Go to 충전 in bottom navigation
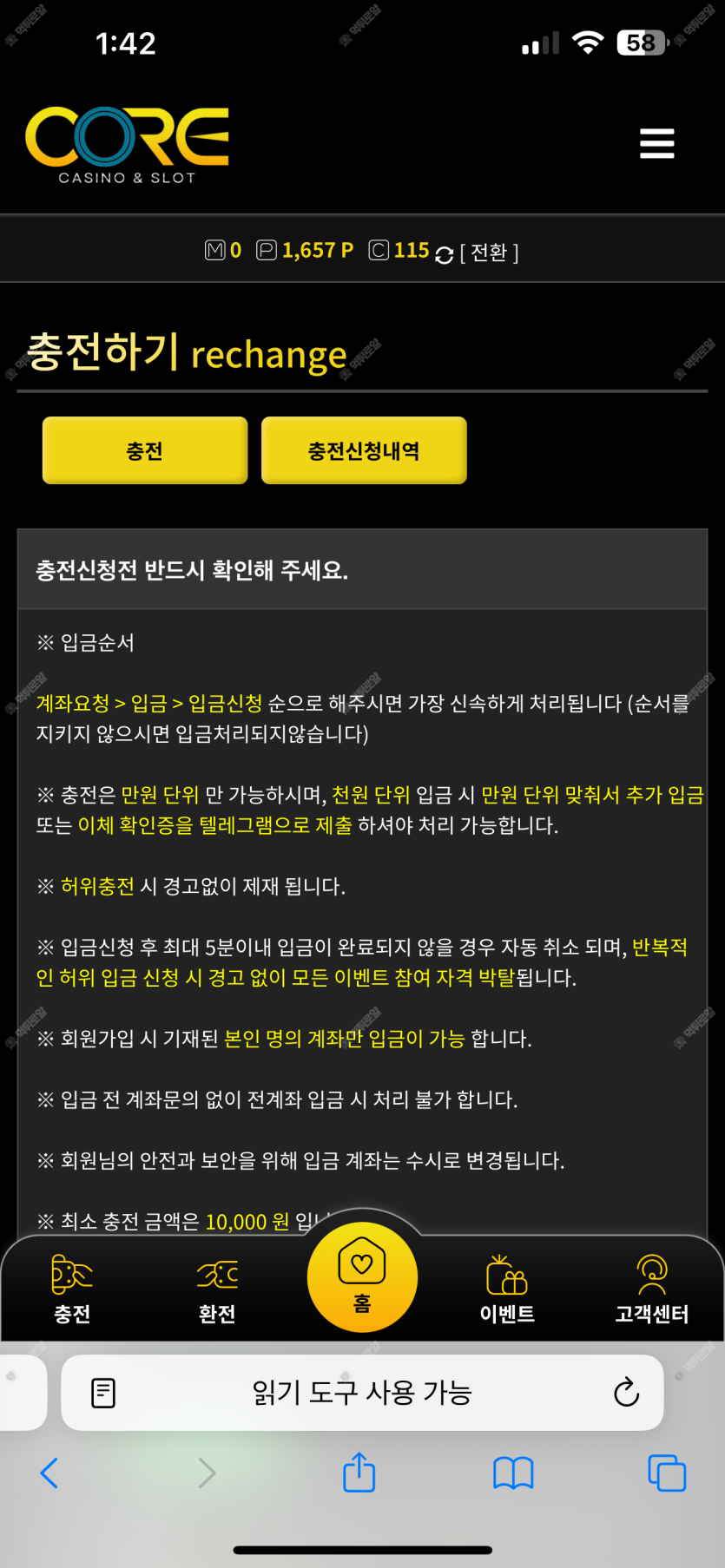This screenshot has height=1568, width=725. click(x=72, y=1289)
